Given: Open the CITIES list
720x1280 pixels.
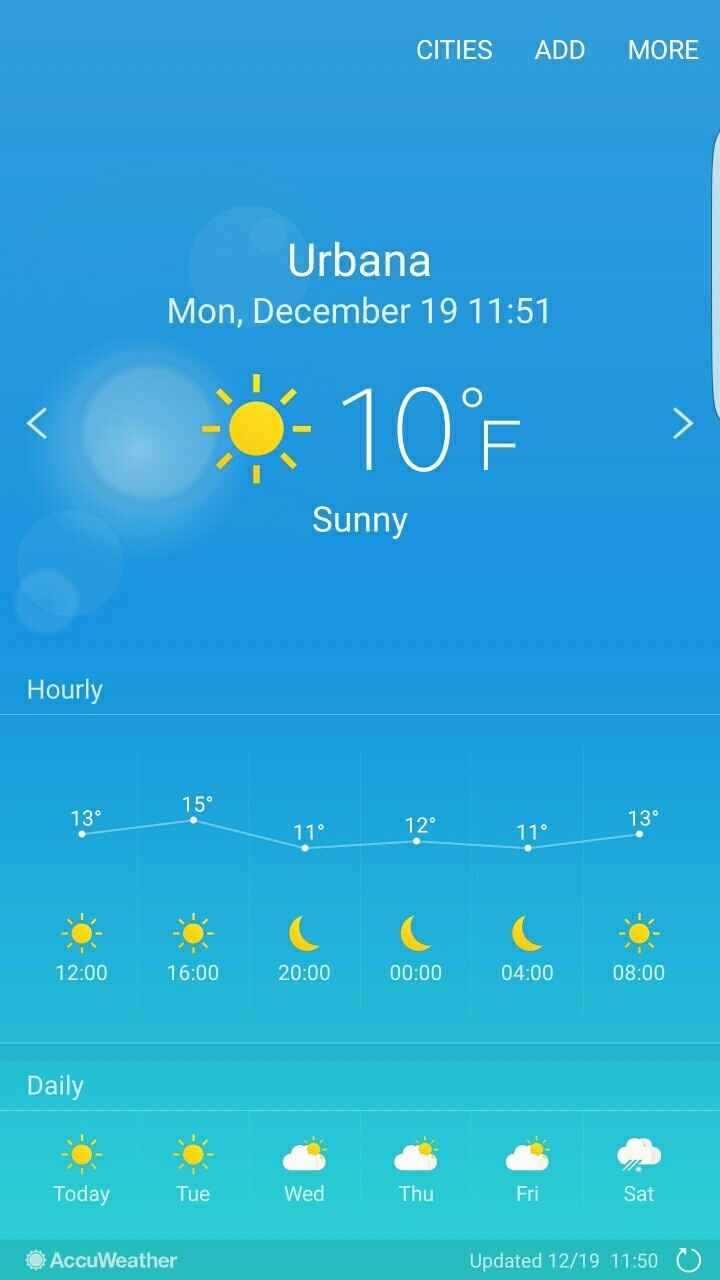Looking at the screenshot, I should pos(454,50).
